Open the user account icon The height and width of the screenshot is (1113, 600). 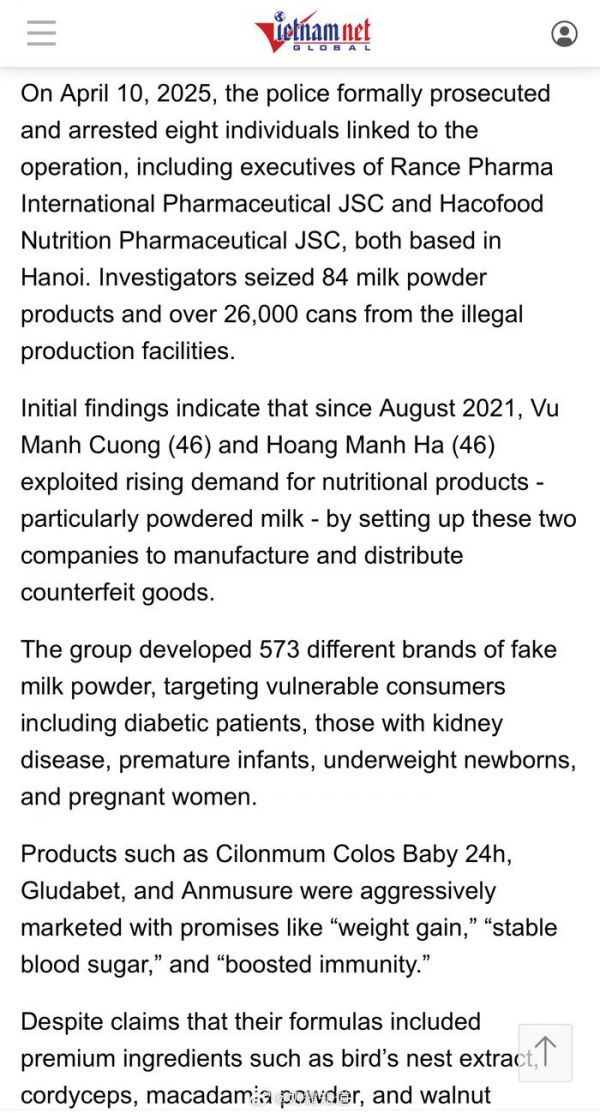(x=564, y=33)
